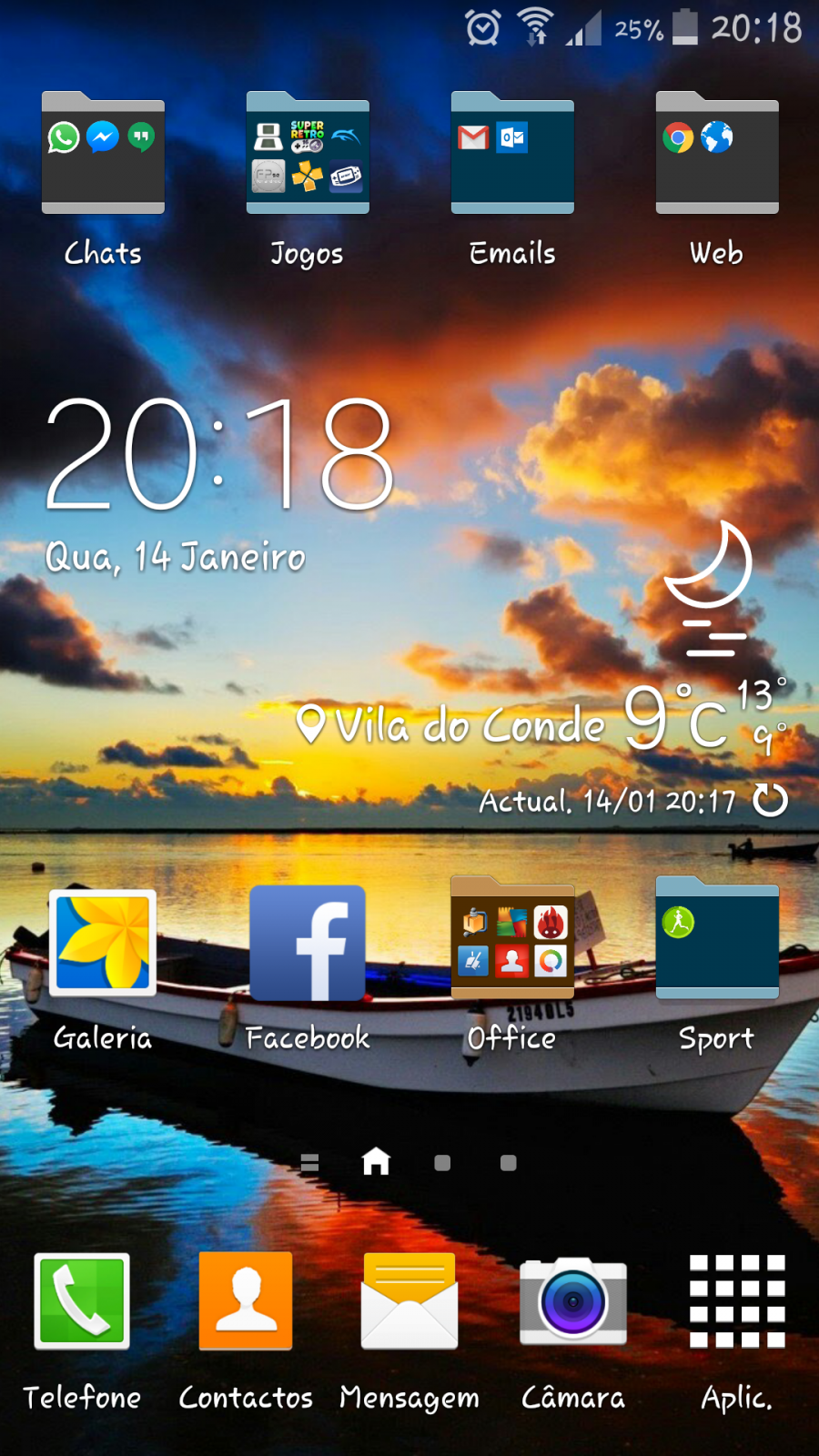The height and width of the screenshot is (1456, 819).
Task: Refresh the Vila do Conde weather widget
Action: click(x=771, y=800)
